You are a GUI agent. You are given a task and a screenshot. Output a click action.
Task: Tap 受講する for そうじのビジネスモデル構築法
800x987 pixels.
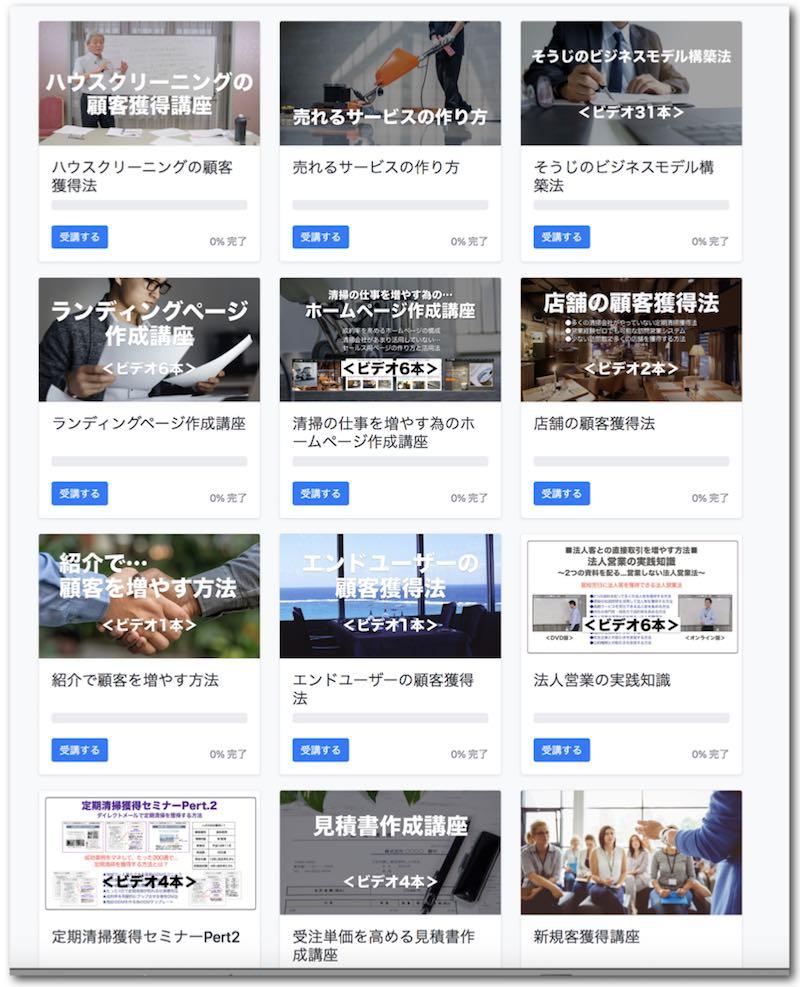coord(561,237)
